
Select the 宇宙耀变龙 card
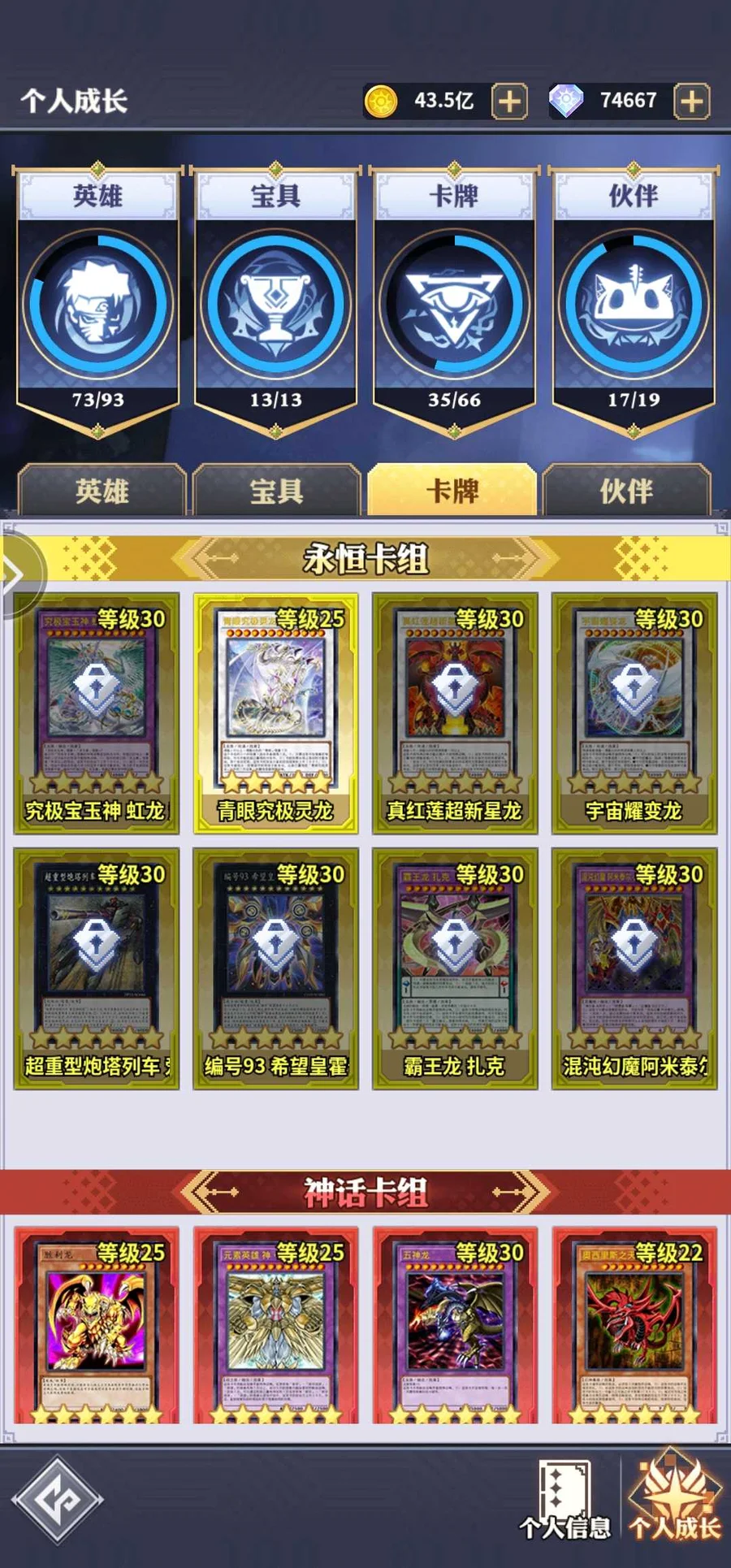634,713
